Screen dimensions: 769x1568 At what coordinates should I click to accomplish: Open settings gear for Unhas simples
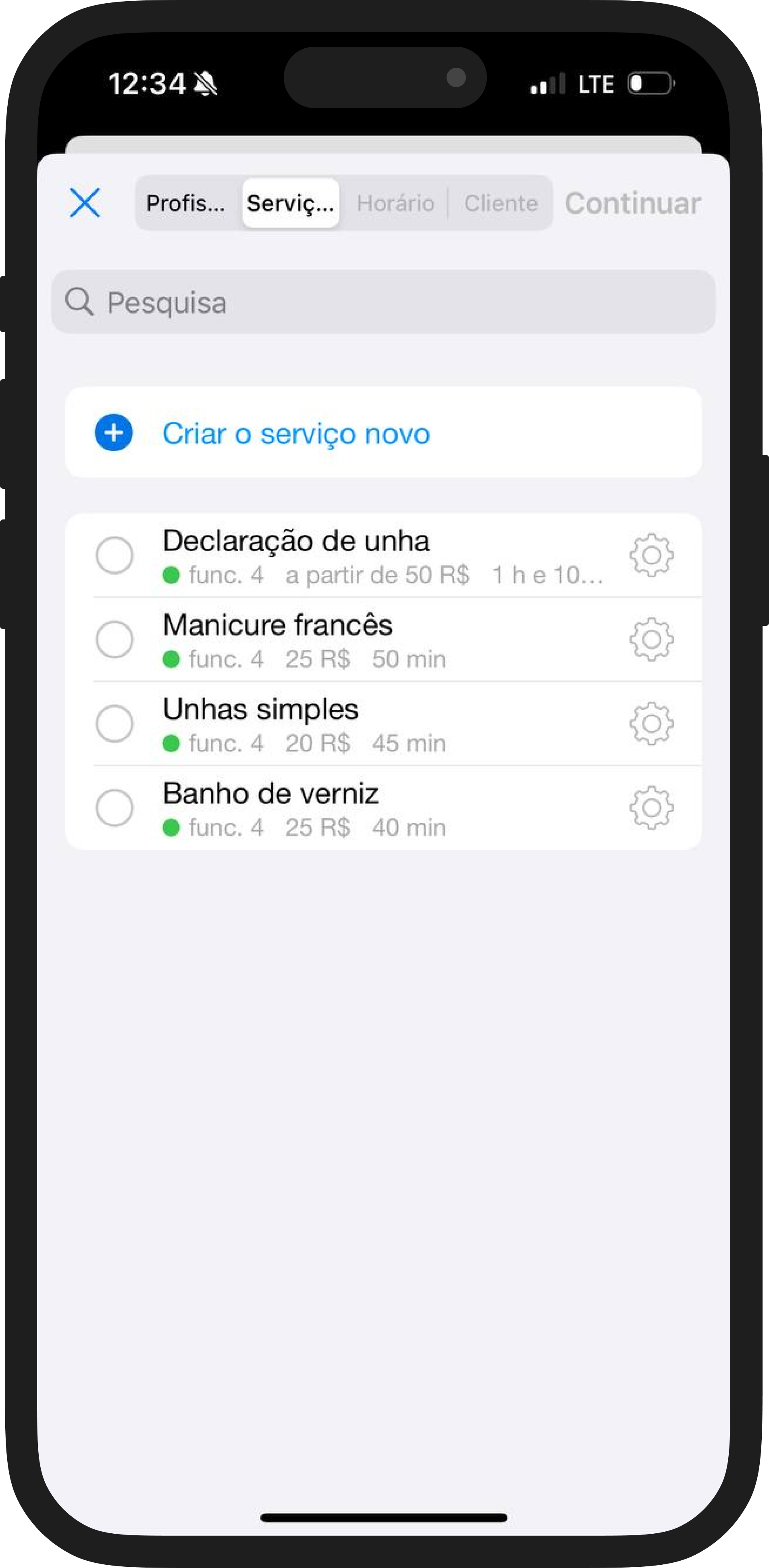pos(651,723)
